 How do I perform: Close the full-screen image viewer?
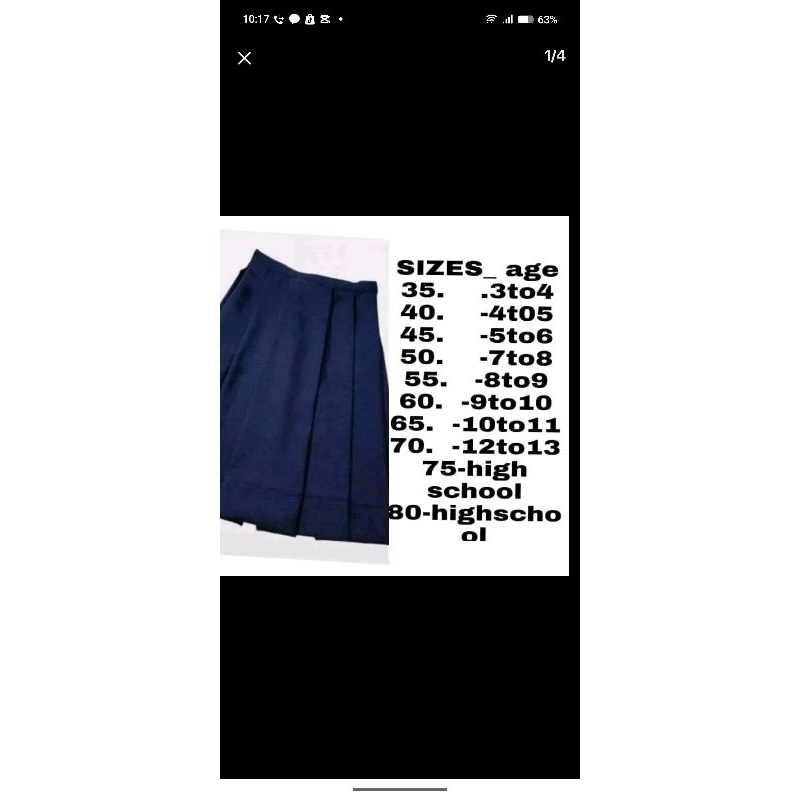[x=244, y=58]
